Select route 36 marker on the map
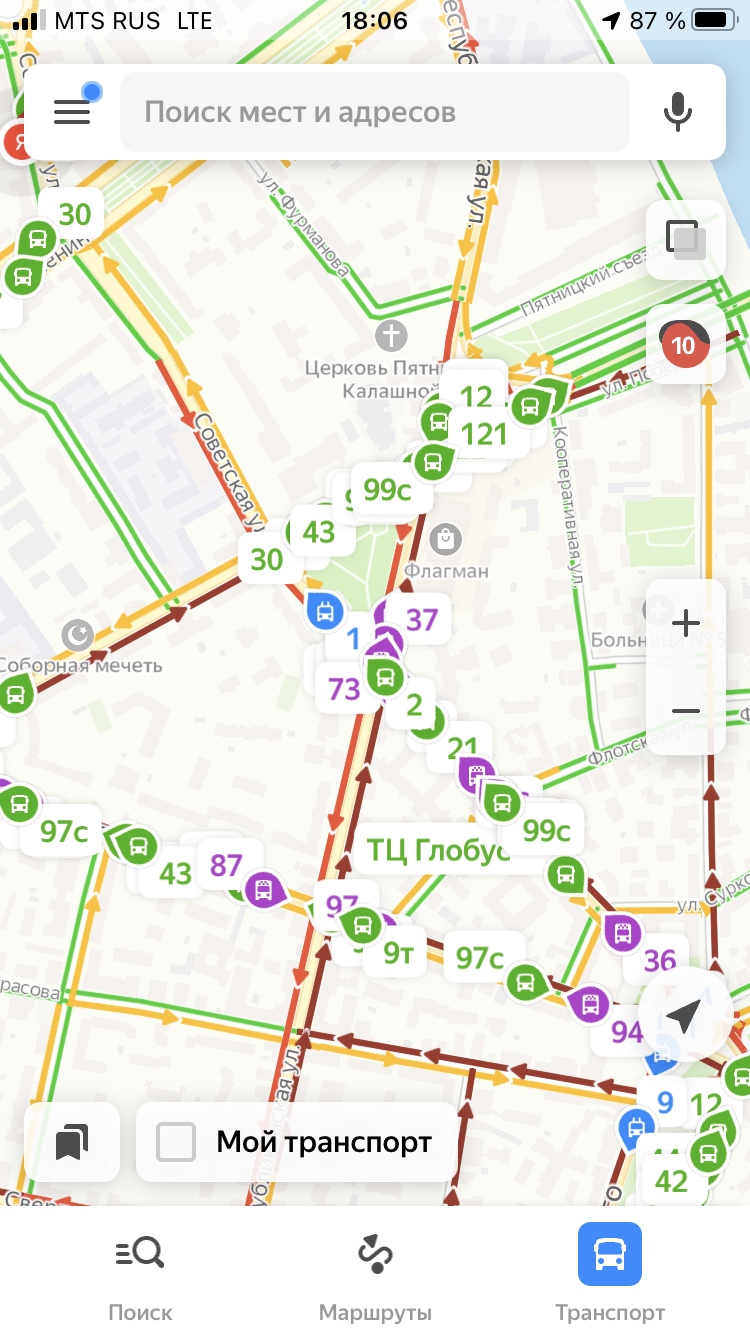This screenshot has width=750, height=1334. (x=659, y=962)
